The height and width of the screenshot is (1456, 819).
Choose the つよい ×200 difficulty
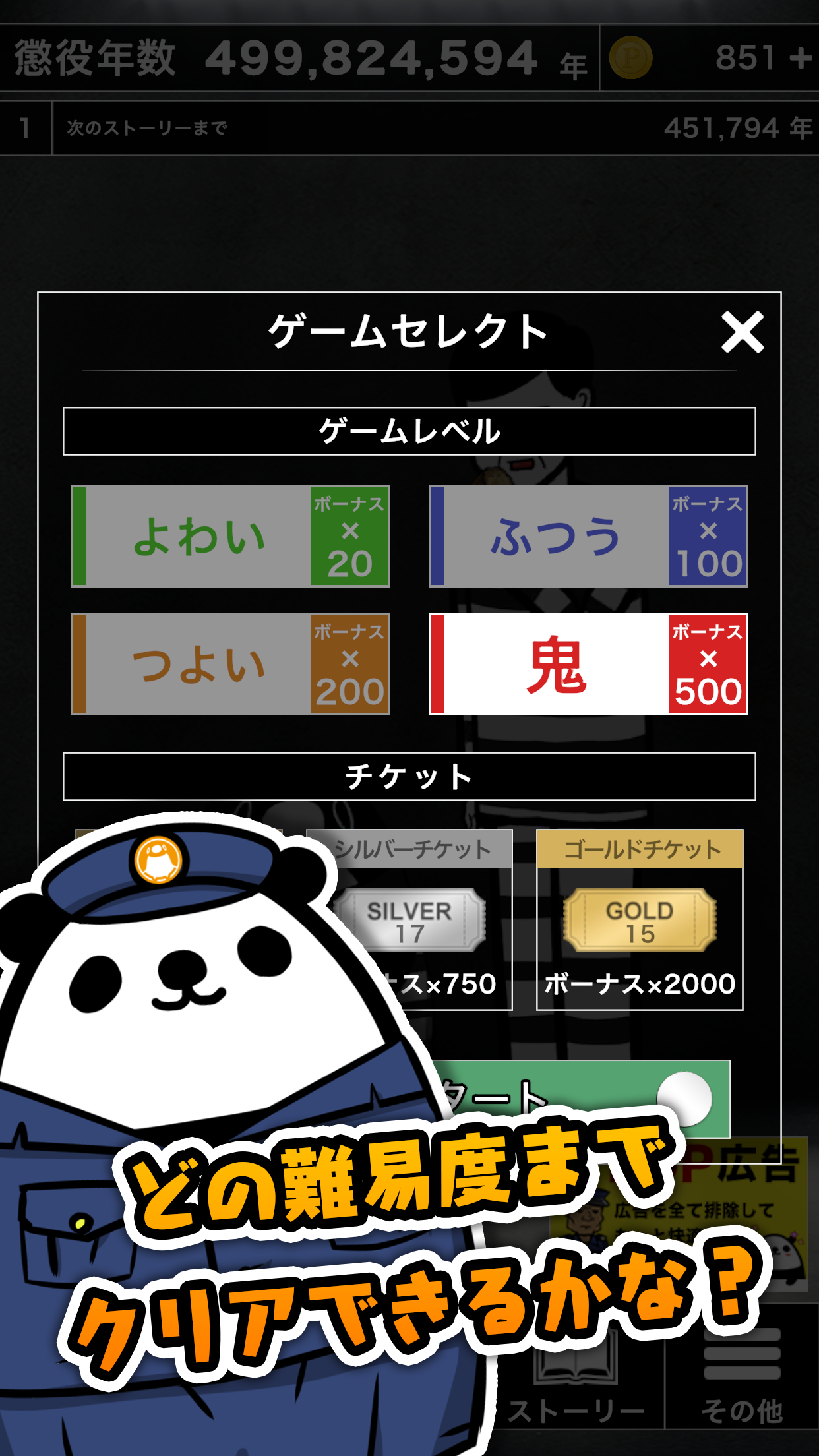click(231, 665)
